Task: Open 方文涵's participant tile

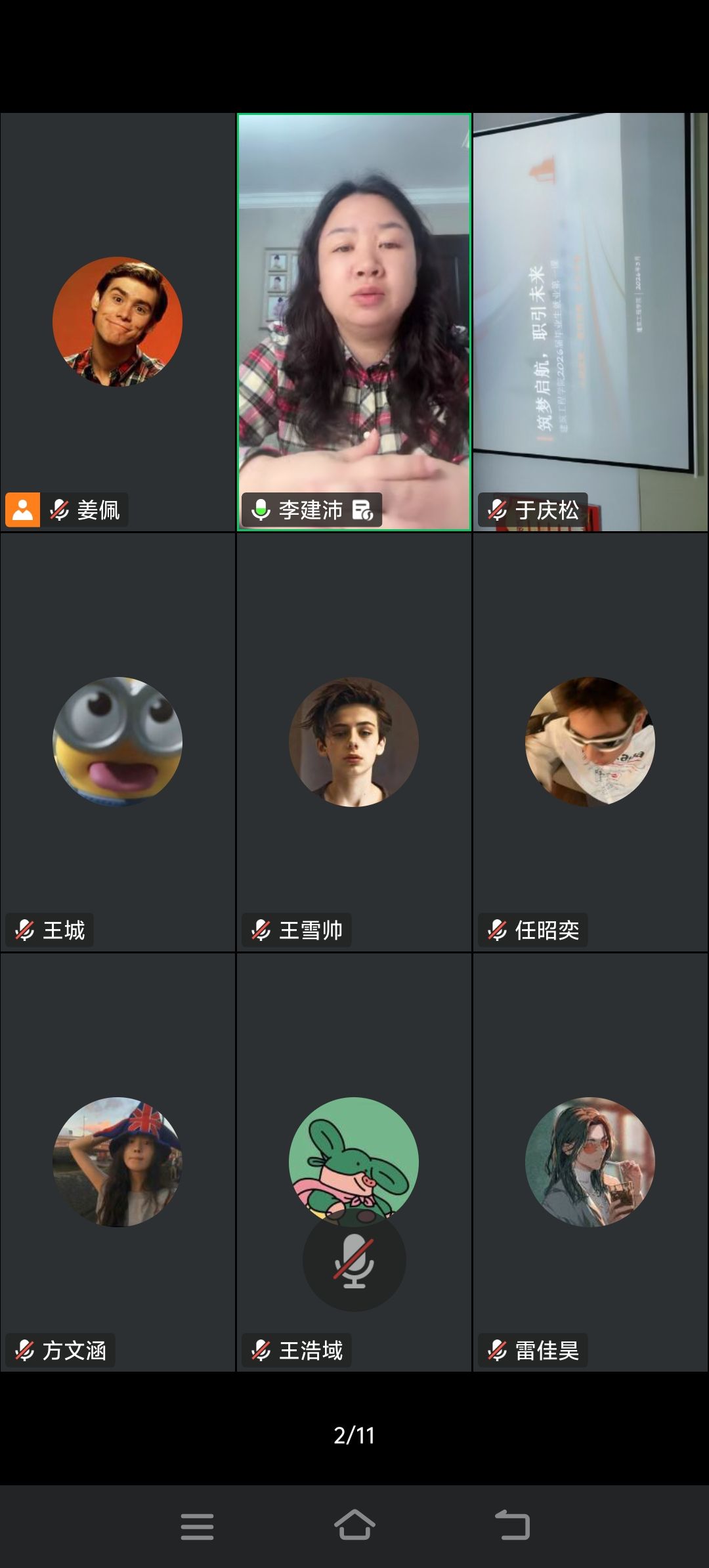Action: coord(118,1162)
